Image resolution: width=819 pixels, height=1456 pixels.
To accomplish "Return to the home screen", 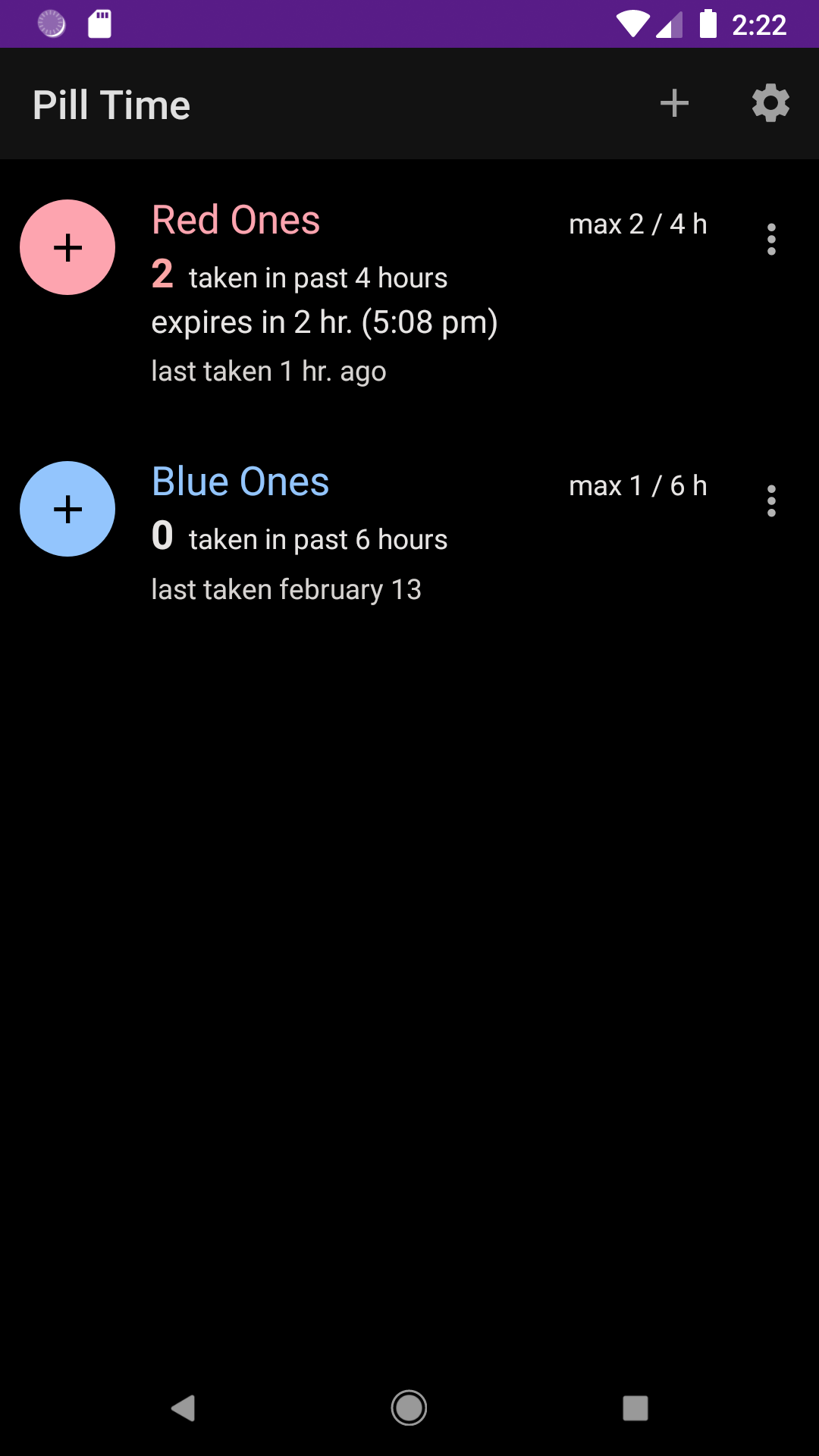I will pos(409,1408).
